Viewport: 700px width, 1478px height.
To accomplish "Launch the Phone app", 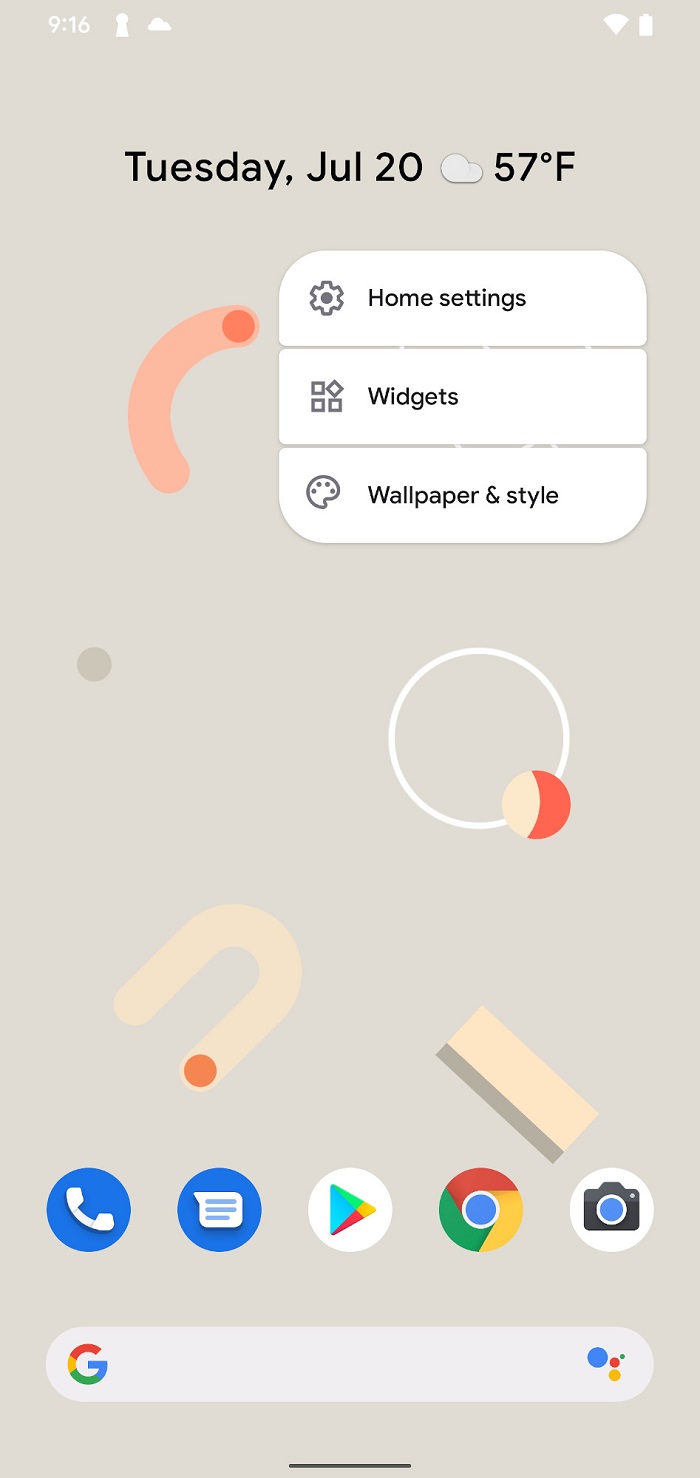I will [x=89, y=1210].
